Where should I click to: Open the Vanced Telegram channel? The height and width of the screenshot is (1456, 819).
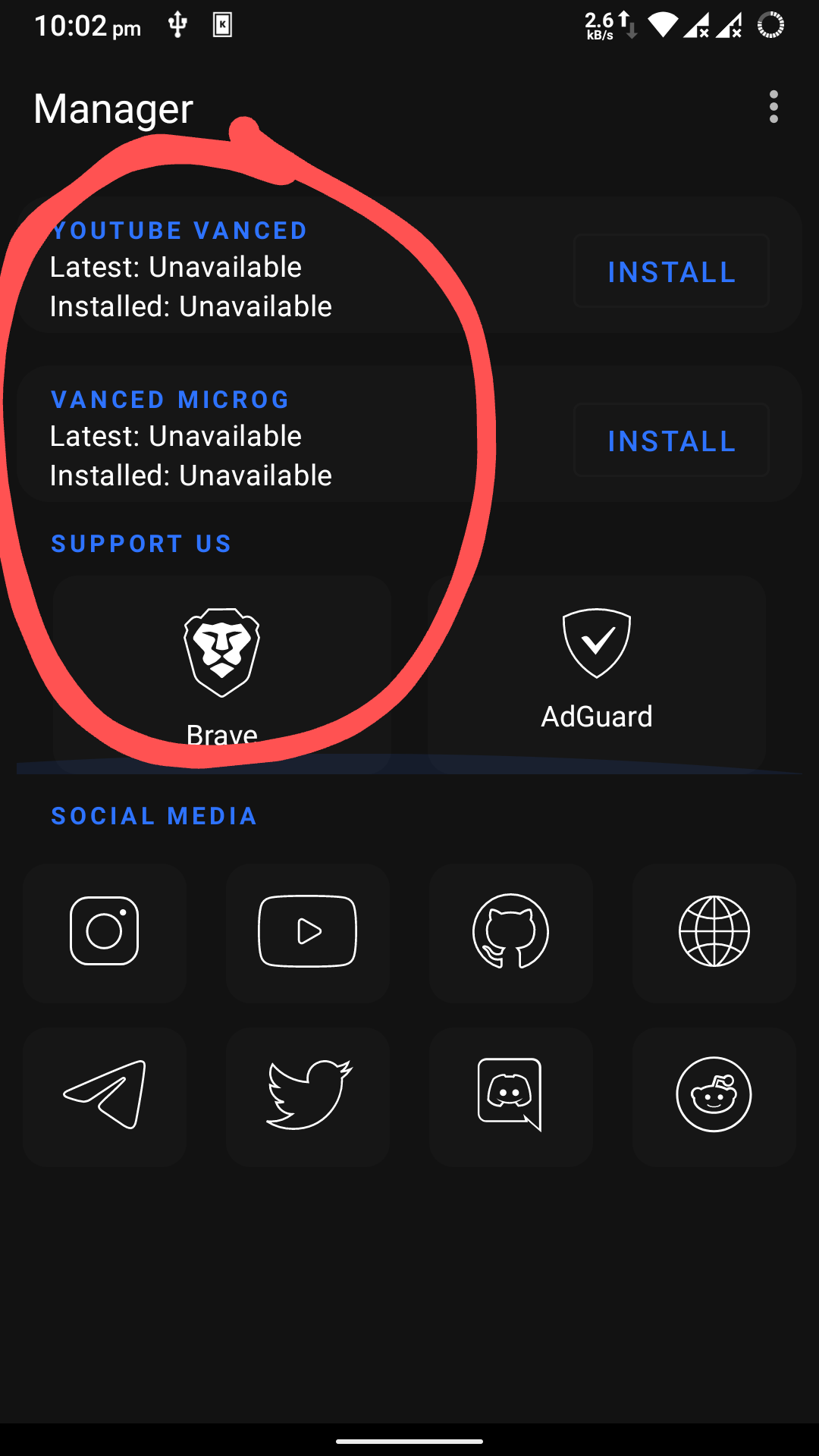click(104, 1096)
